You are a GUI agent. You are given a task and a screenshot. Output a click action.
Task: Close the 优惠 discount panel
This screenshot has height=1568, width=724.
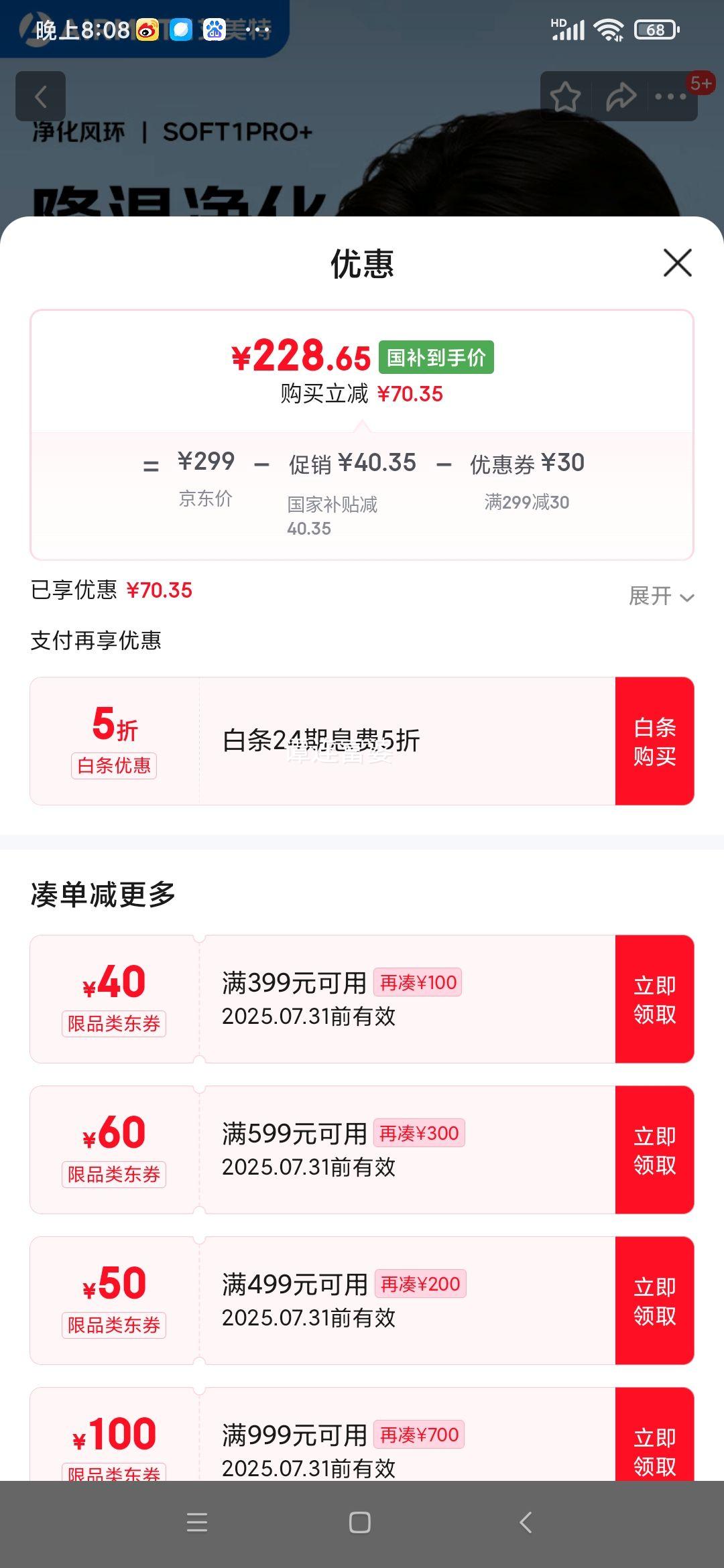(677, 263)
